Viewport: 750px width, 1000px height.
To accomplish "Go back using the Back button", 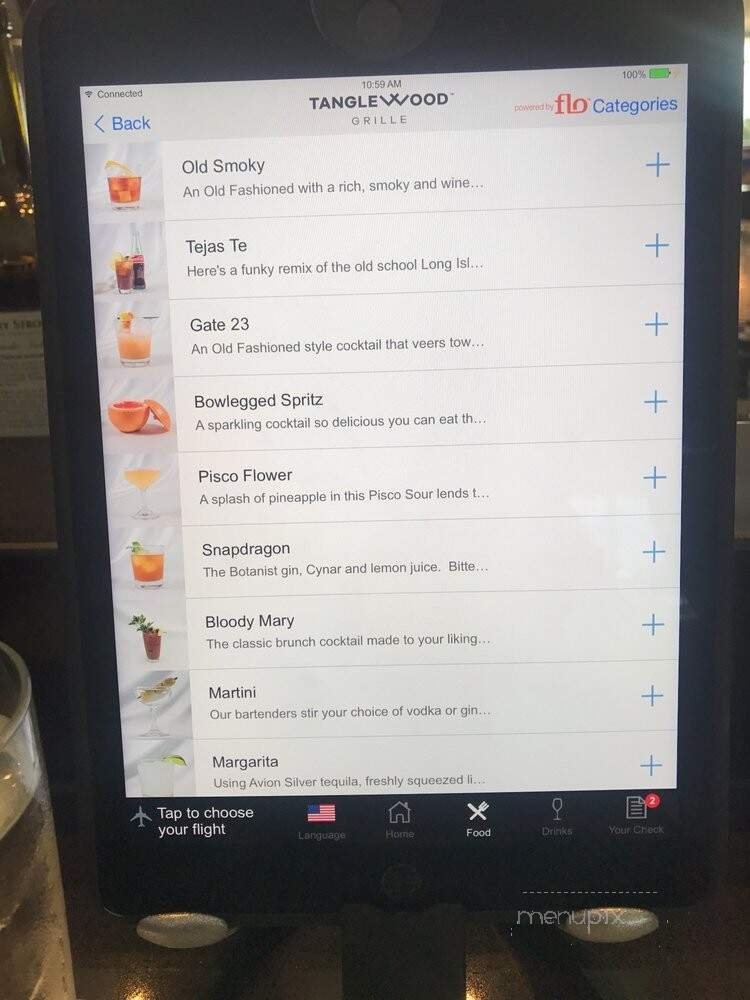I will click(122, 122).
